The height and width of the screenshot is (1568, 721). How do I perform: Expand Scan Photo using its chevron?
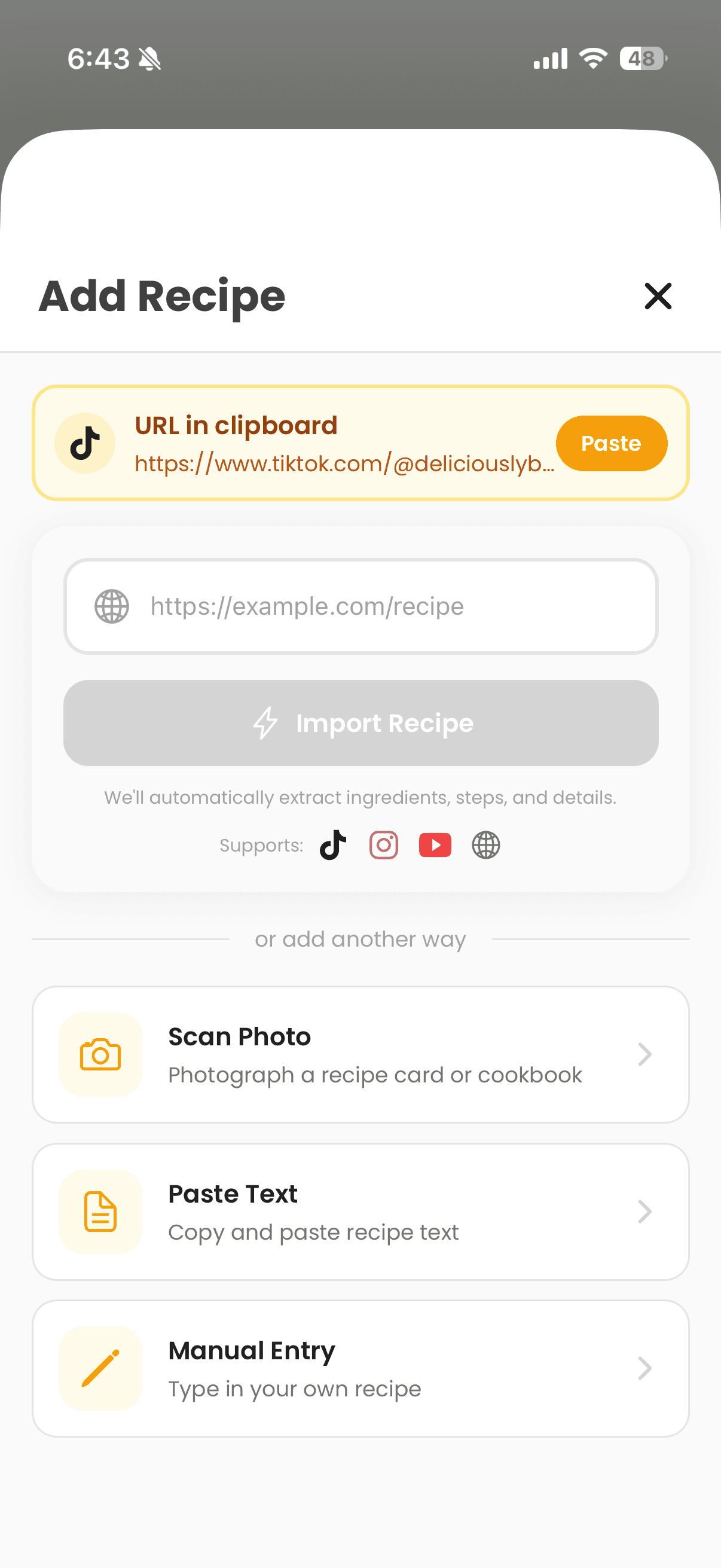(645, 1054)
